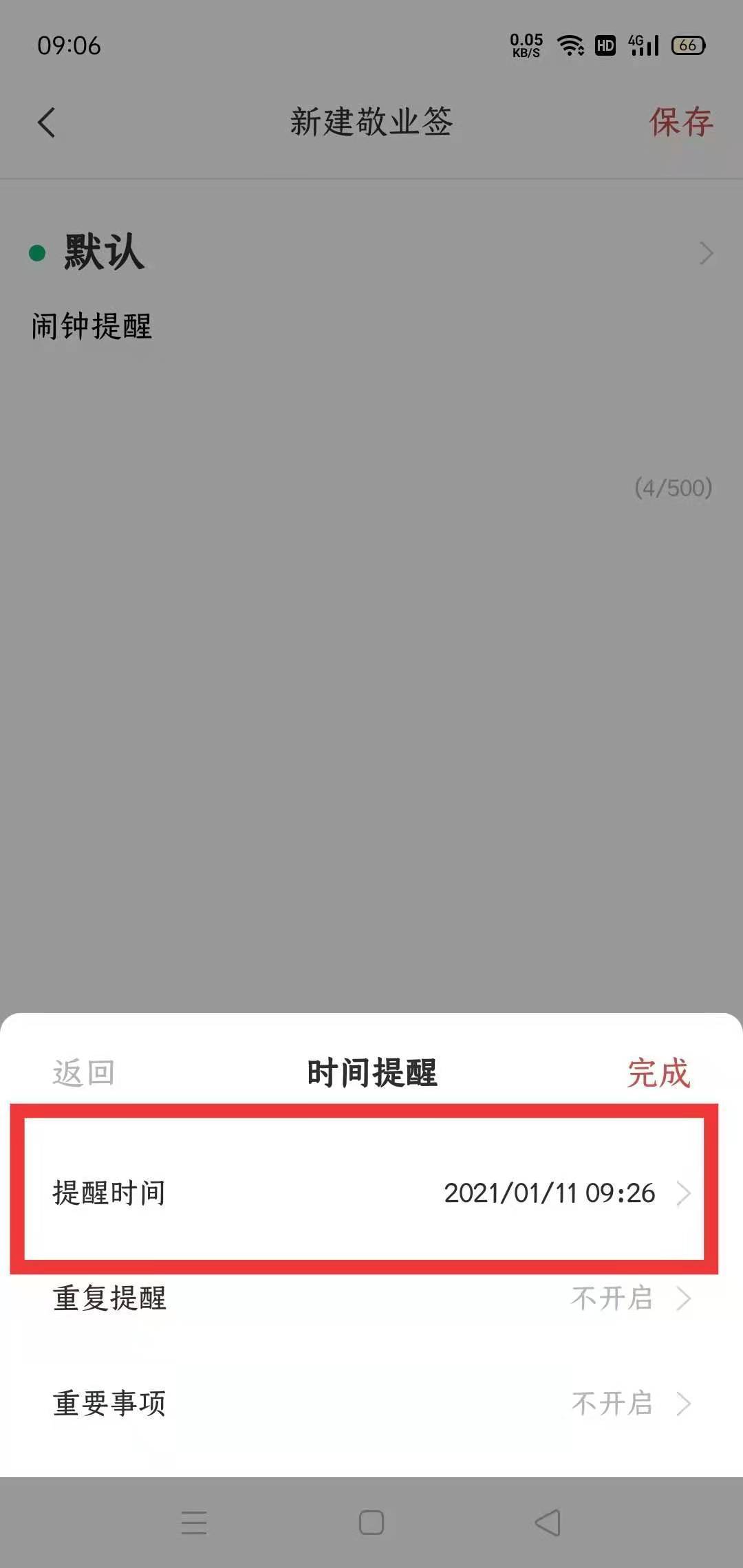This screenshot has width=743, height=1568.
Task: Go back using the top-left arrow
Action: point(47,123)
